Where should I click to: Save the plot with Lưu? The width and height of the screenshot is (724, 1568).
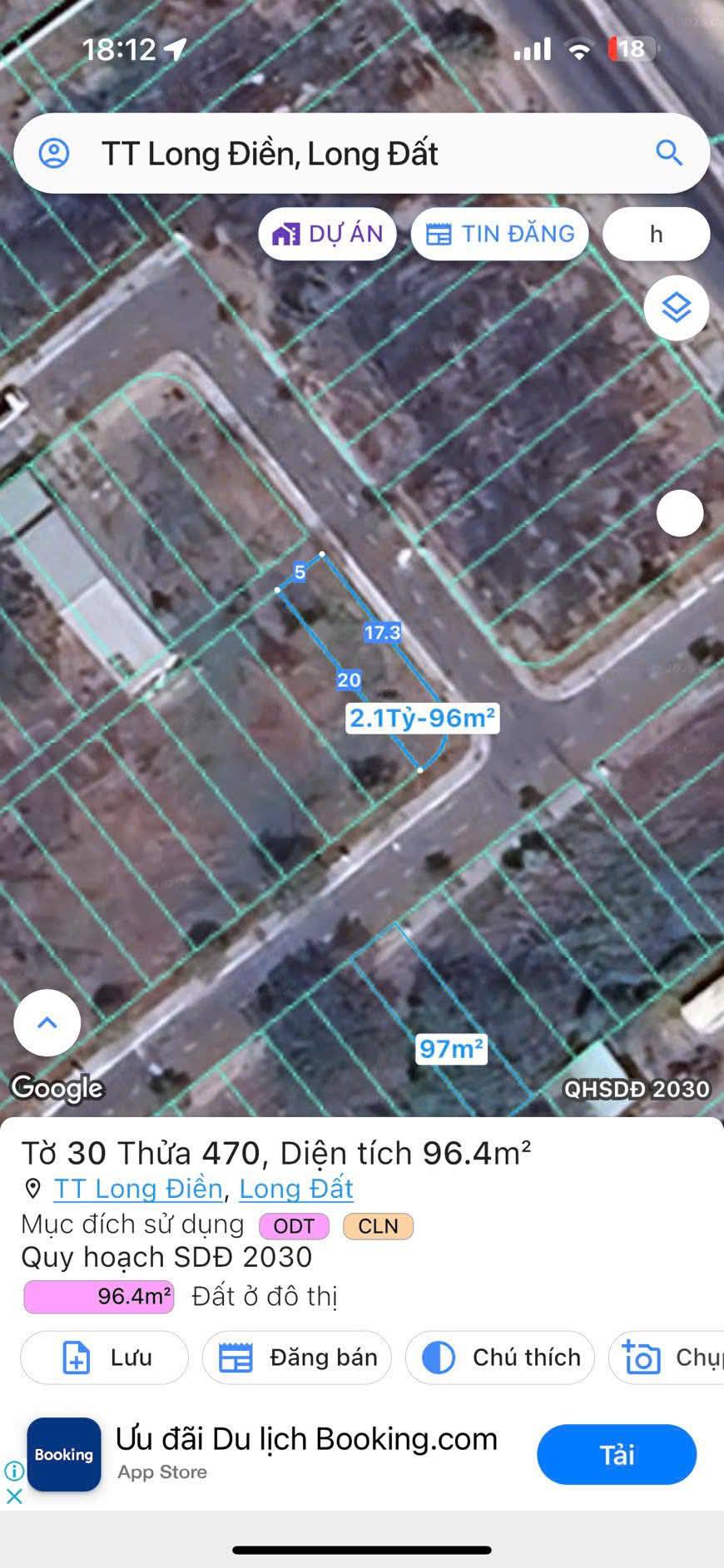pyautogui.click(x=105, y=1358)
